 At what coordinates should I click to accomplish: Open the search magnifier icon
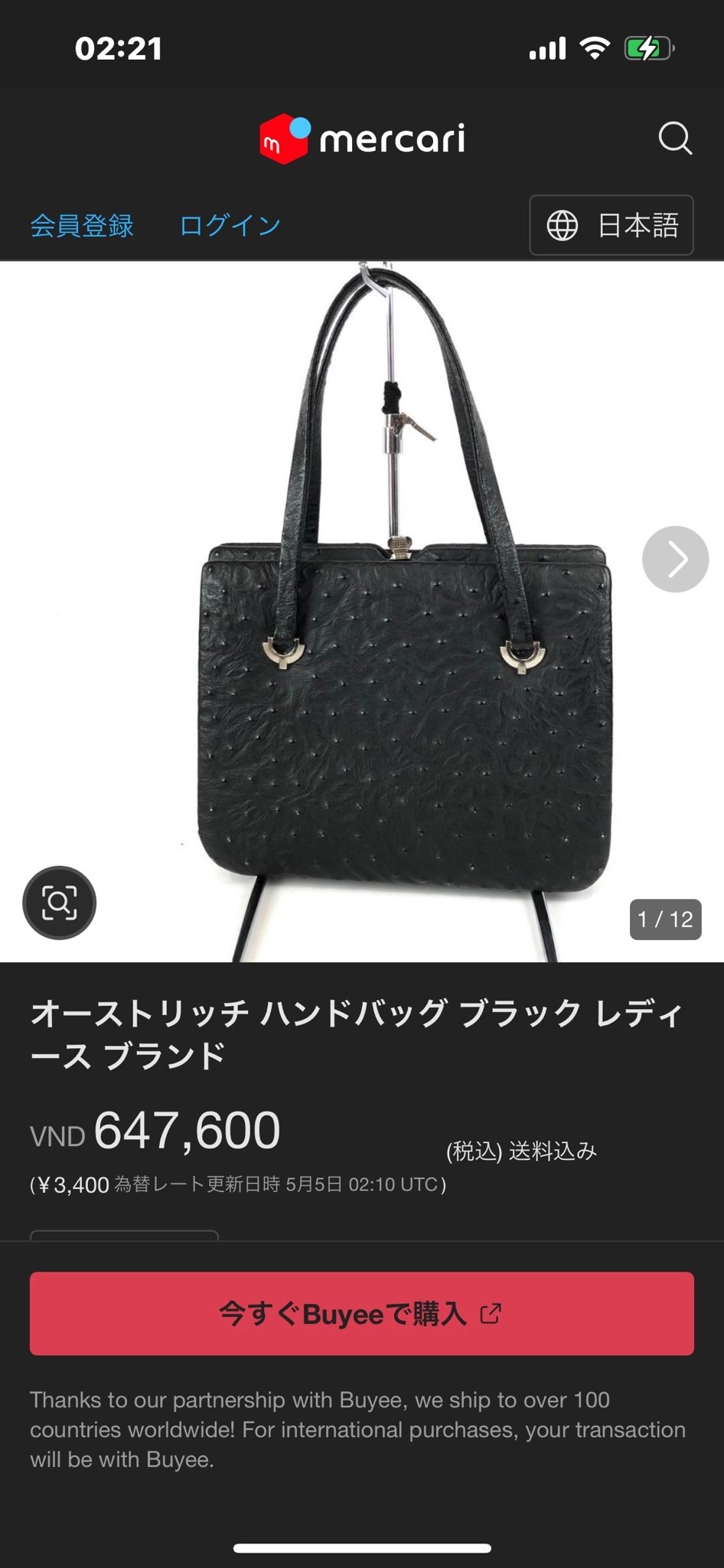click(674, 139)
